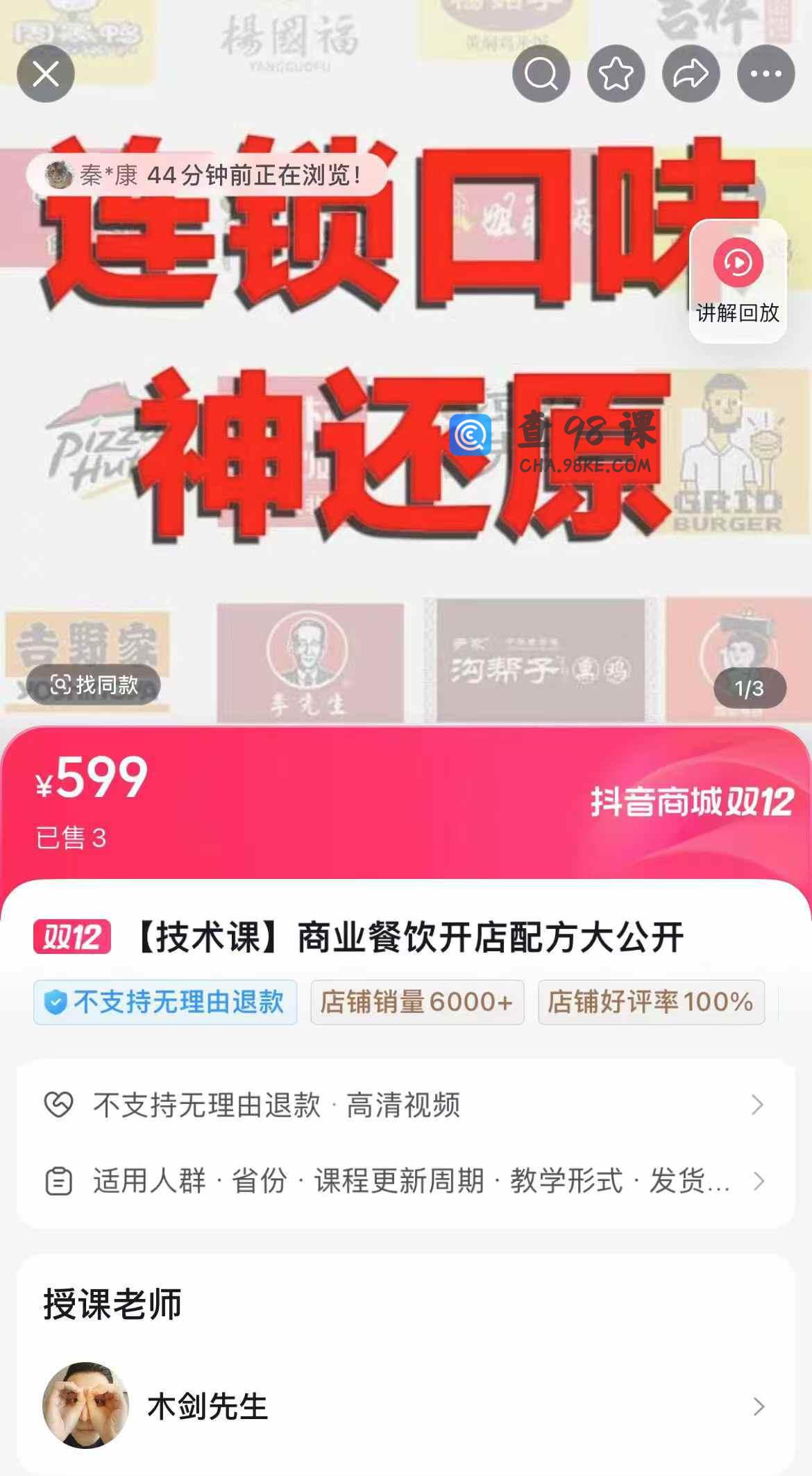Favorite this course with the star icon
812x1476 pixels.
point(616,74)
